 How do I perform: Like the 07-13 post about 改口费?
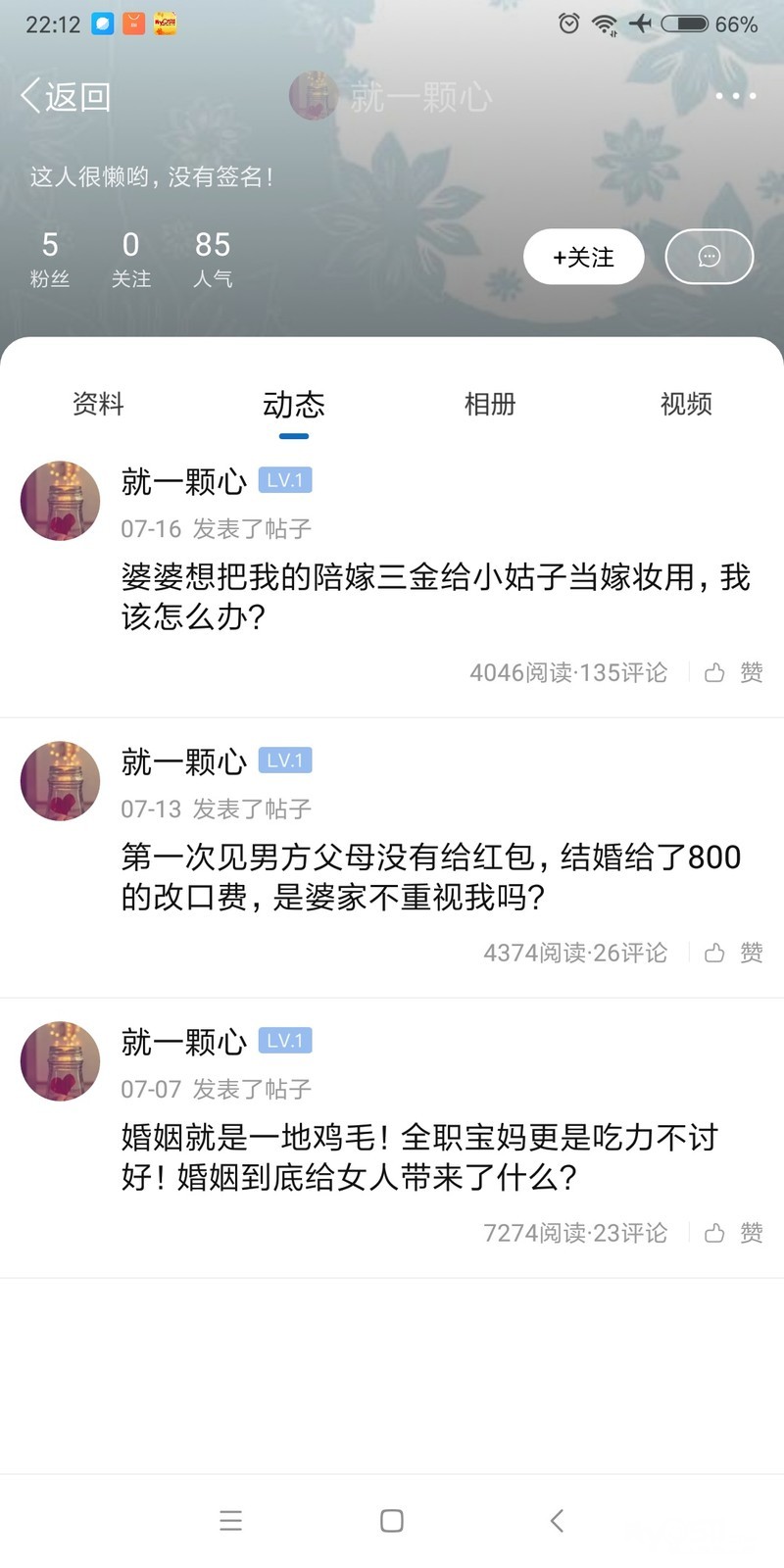[x=733, y=953]
